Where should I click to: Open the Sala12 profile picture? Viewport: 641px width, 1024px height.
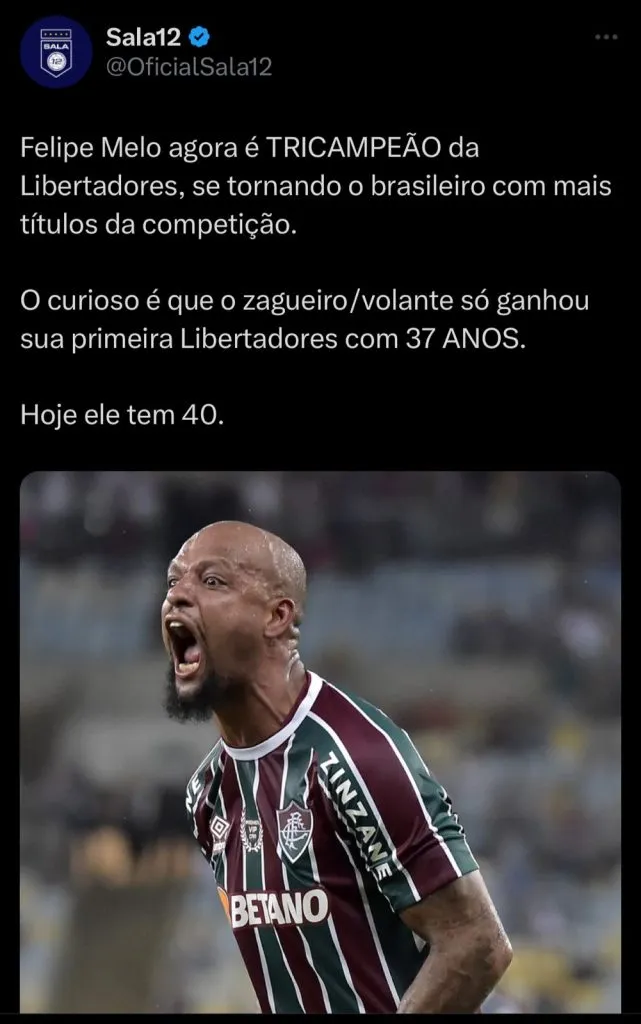pos(56,52)
